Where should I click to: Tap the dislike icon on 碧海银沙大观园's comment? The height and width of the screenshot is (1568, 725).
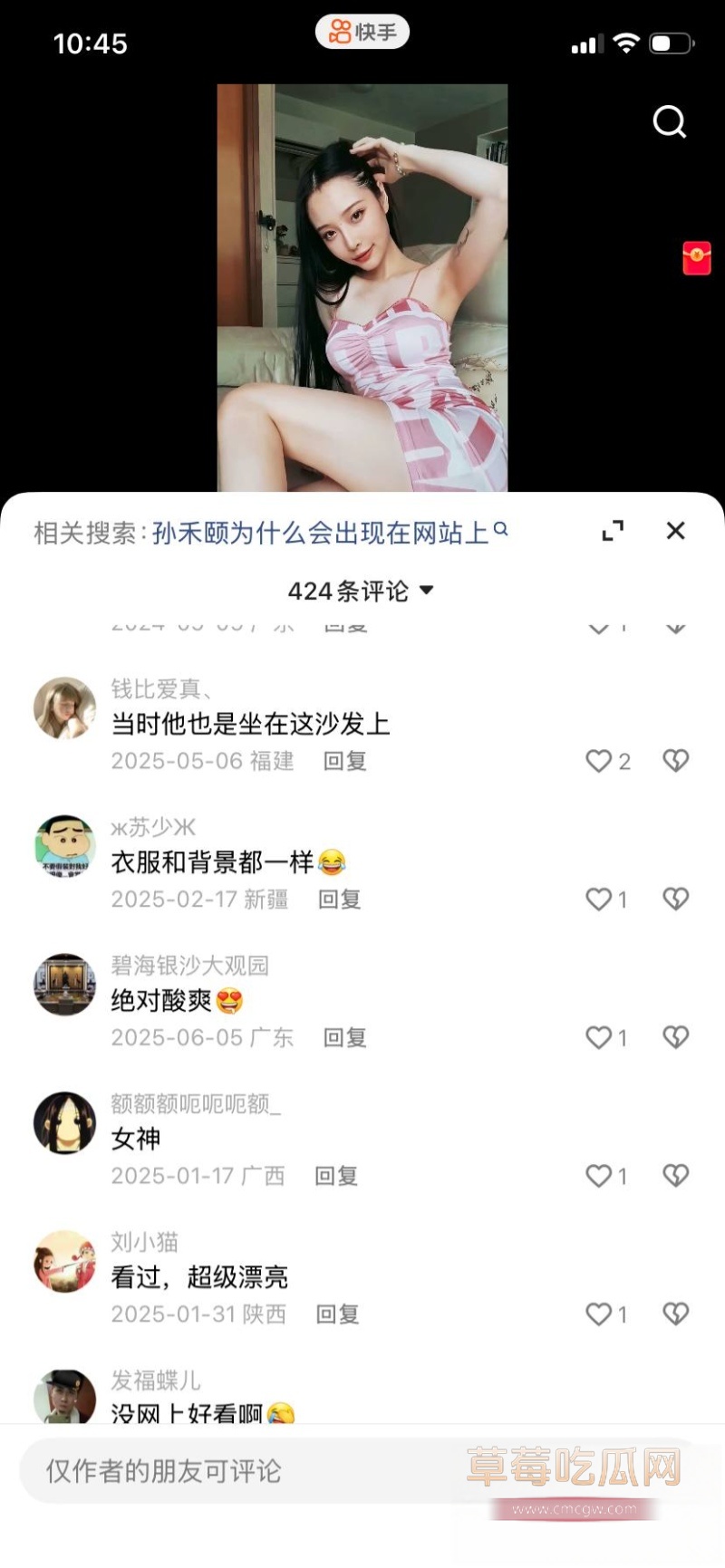(x=675, y=1037)
